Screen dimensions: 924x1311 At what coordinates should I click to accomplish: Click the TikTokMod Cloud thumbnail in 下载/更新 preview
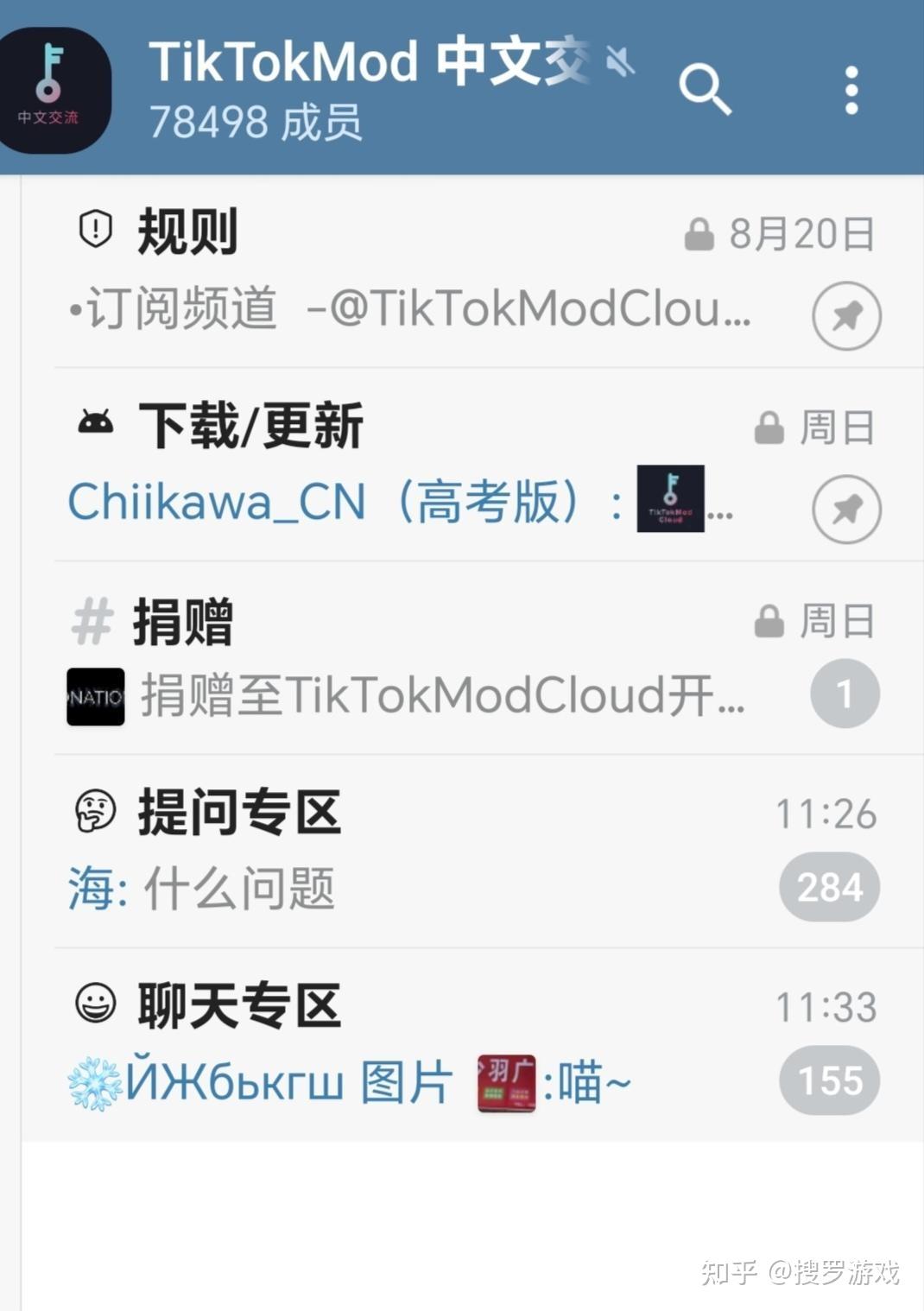coord(670,500)
